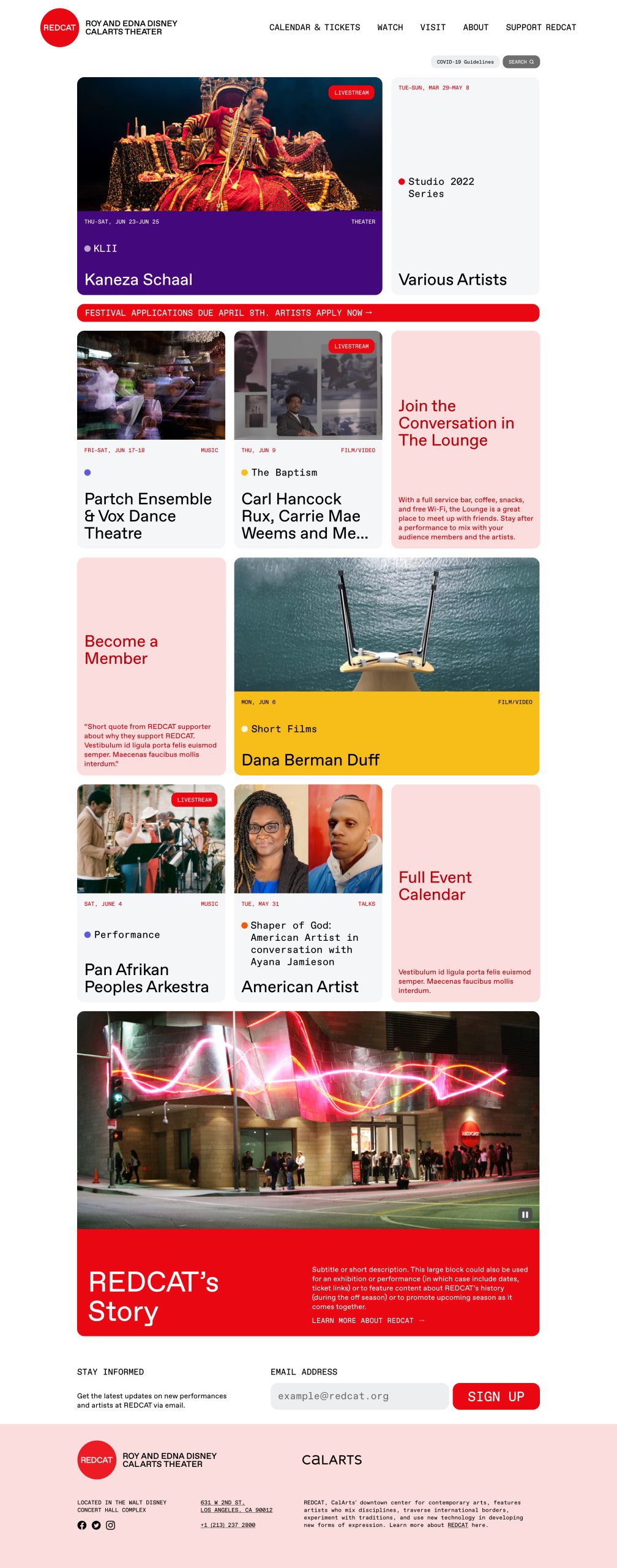Select the Become a Member card
Screen dimensions: 617x1568
pos(151,666)
